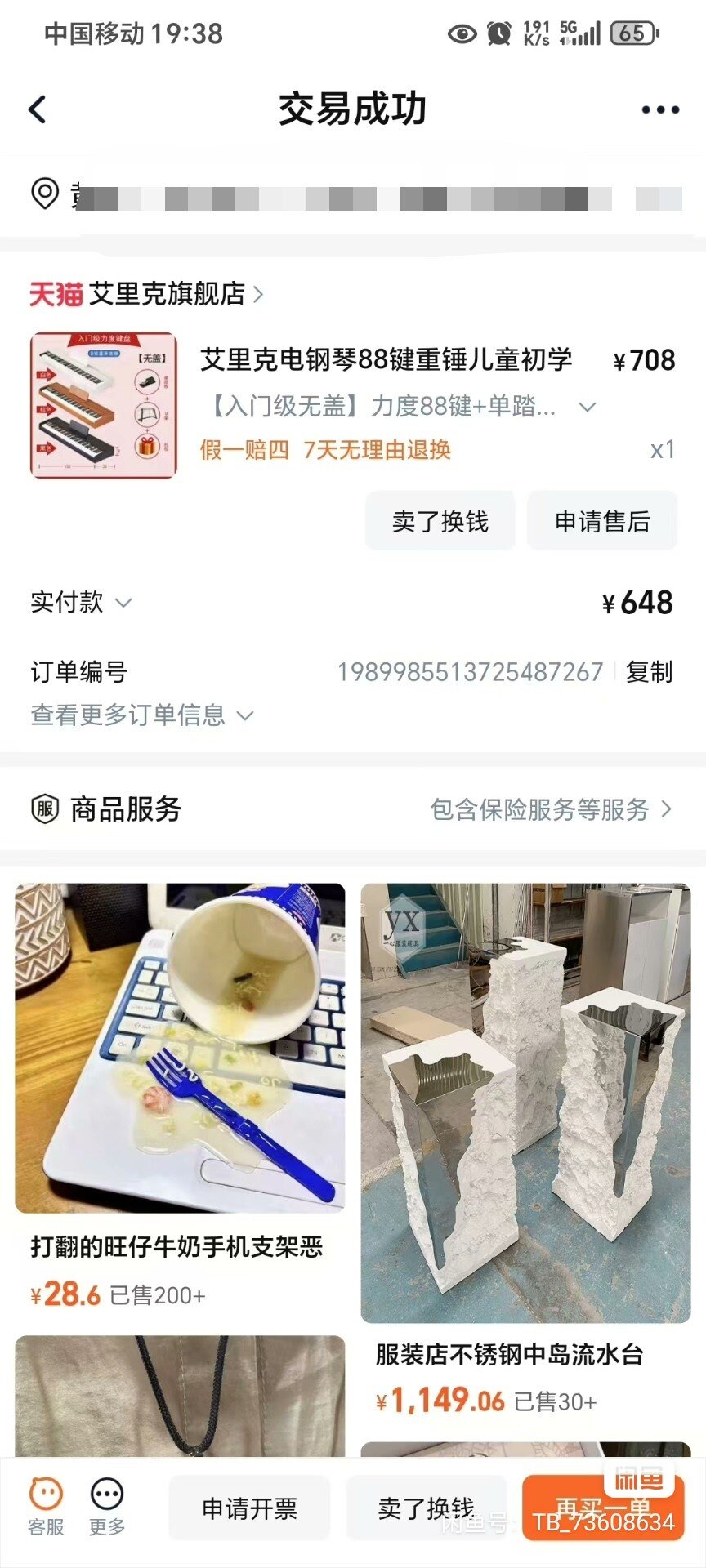Copy the order number with 复制

click(x=649, y=672)
